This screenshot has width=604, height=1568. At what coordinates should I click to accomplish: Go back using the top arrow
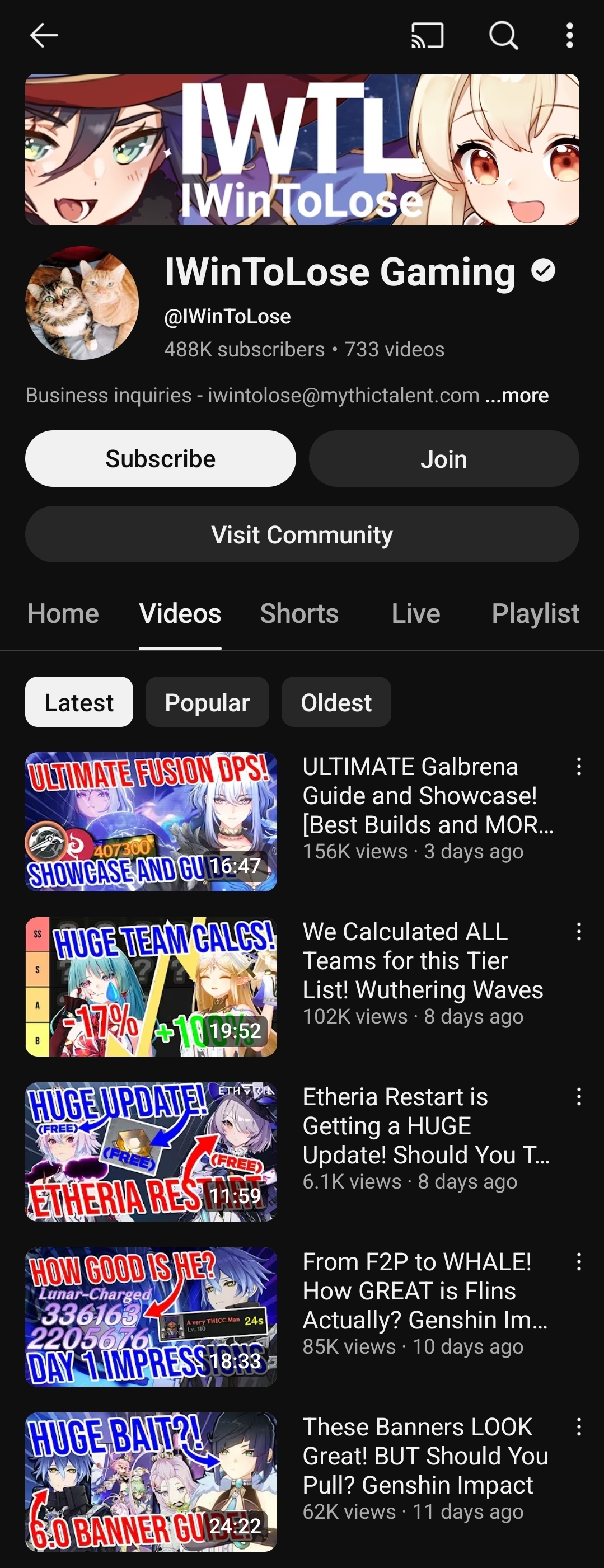(x=44, y=35)
